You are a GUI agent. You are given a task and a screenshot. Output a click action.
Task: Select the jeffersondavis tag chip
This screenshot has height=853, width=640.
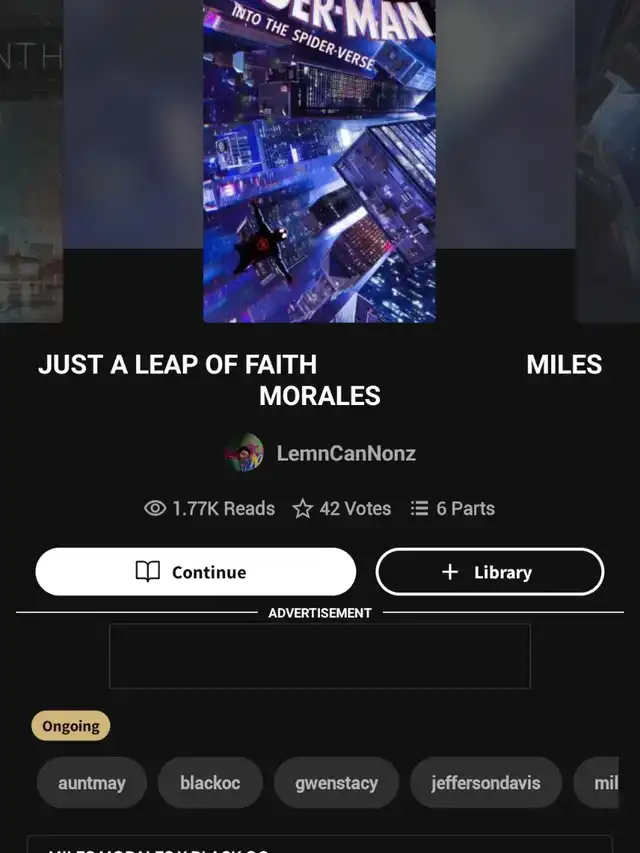pyautogui.click(x=486, y=783)
